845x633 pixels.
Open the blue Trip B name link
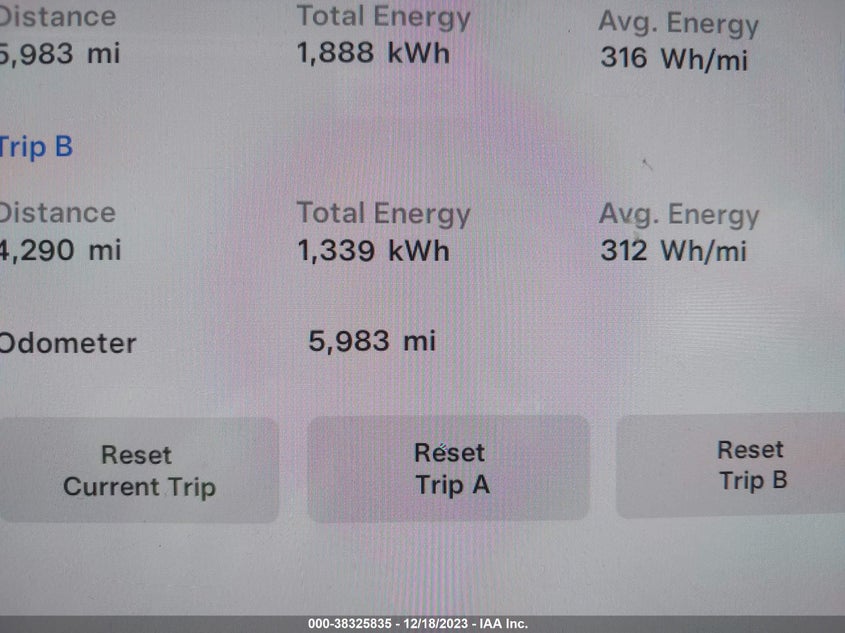tap(36, 147)
